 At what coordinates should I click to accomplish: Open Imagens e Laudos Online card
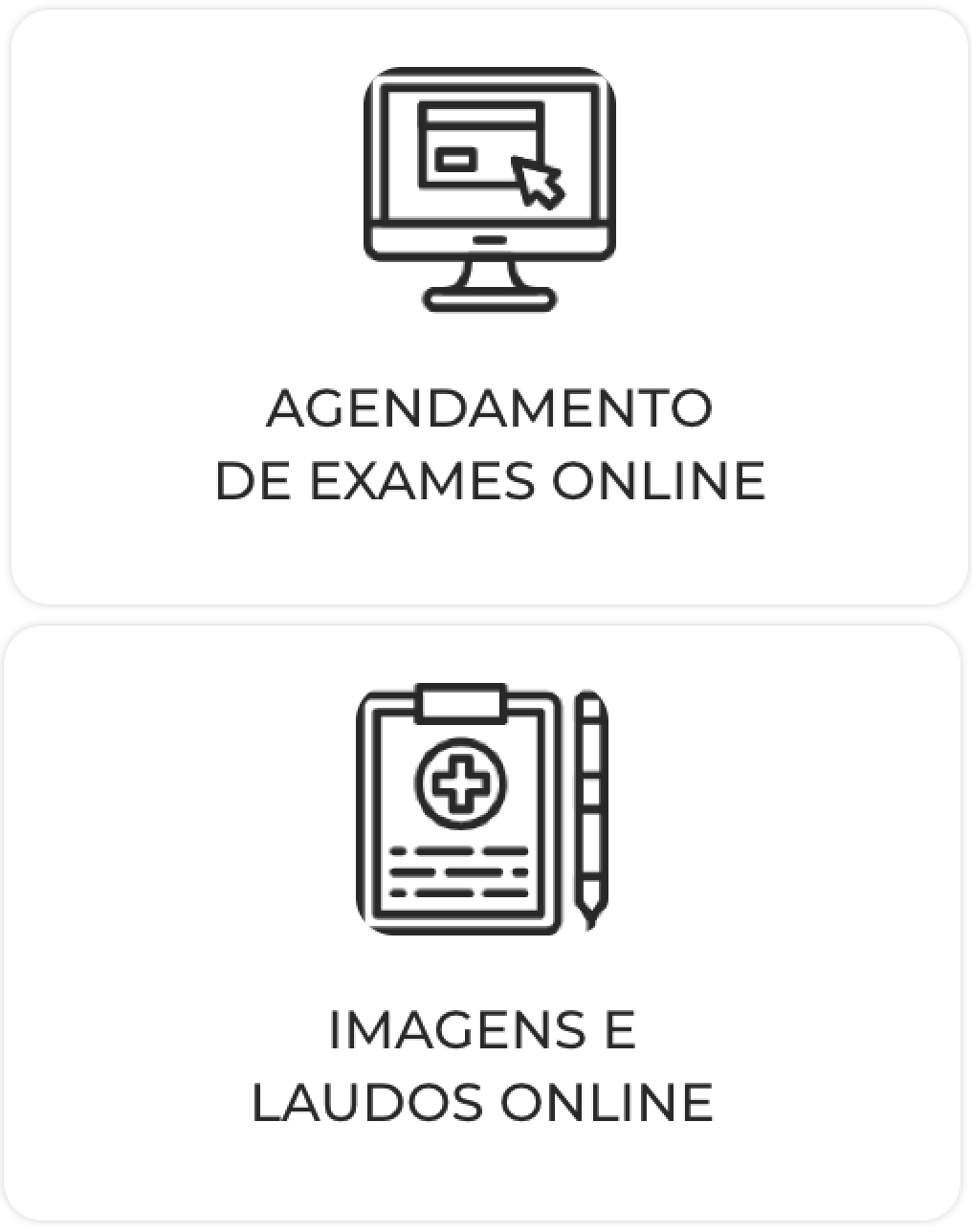(482, 923)
